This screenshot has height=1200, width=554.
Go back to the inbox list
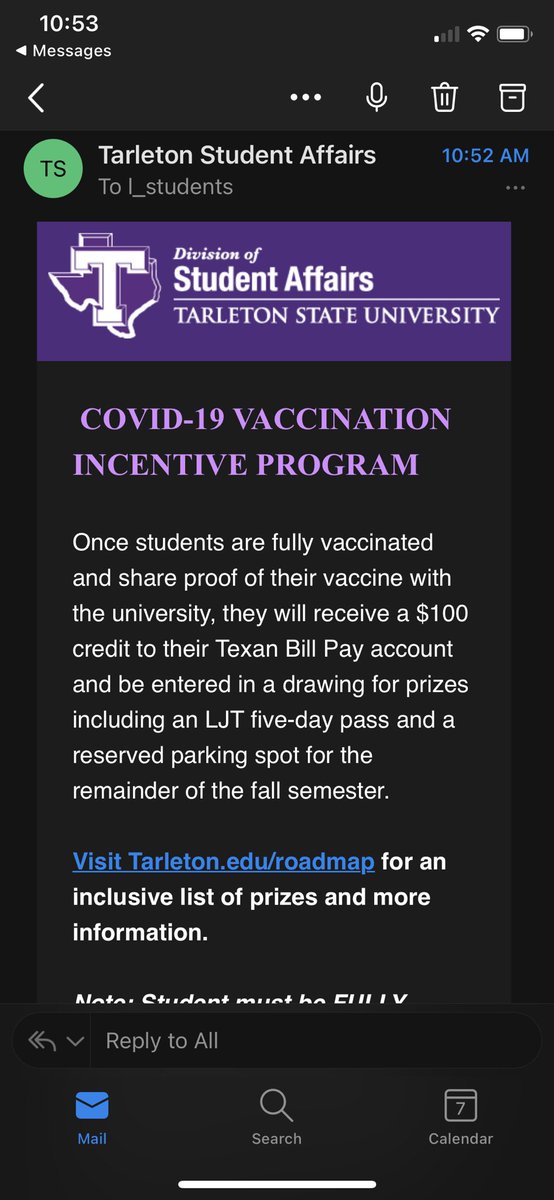(37, 97)
